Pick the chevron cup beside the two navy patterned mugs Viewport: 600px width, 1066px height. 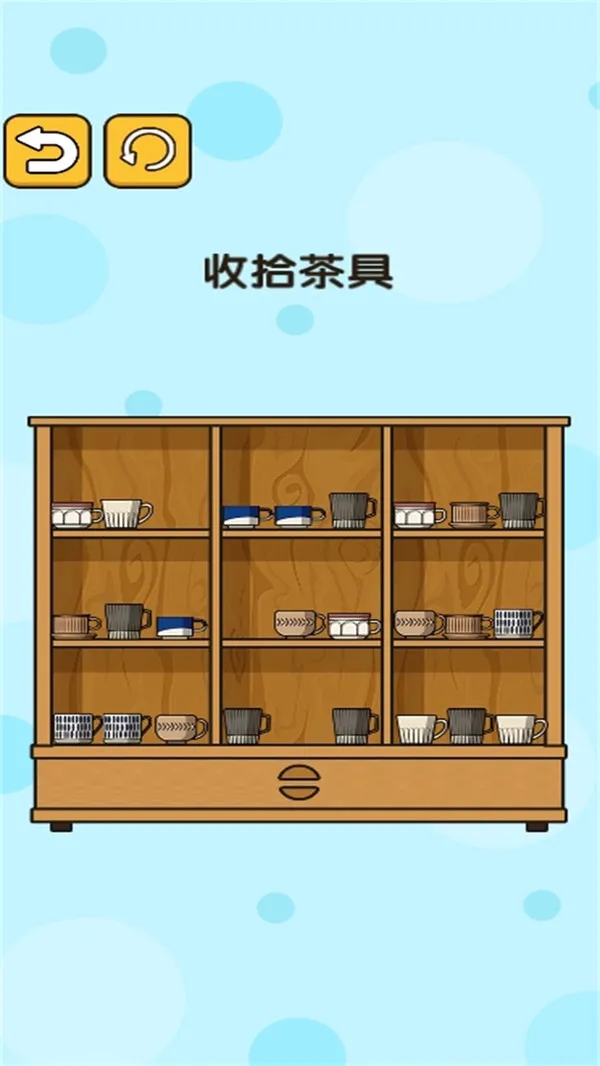tap(180, 728)
